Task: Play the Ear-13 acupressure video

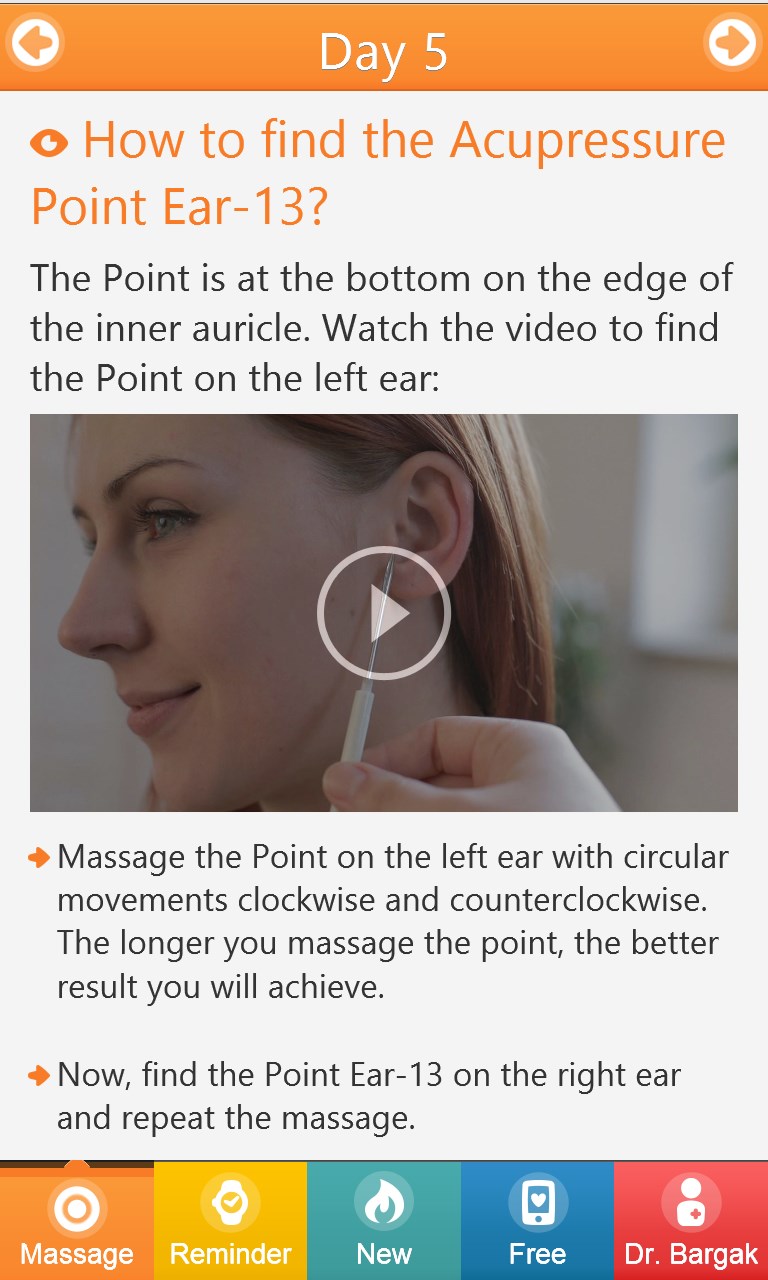Action: coord(384,613)
